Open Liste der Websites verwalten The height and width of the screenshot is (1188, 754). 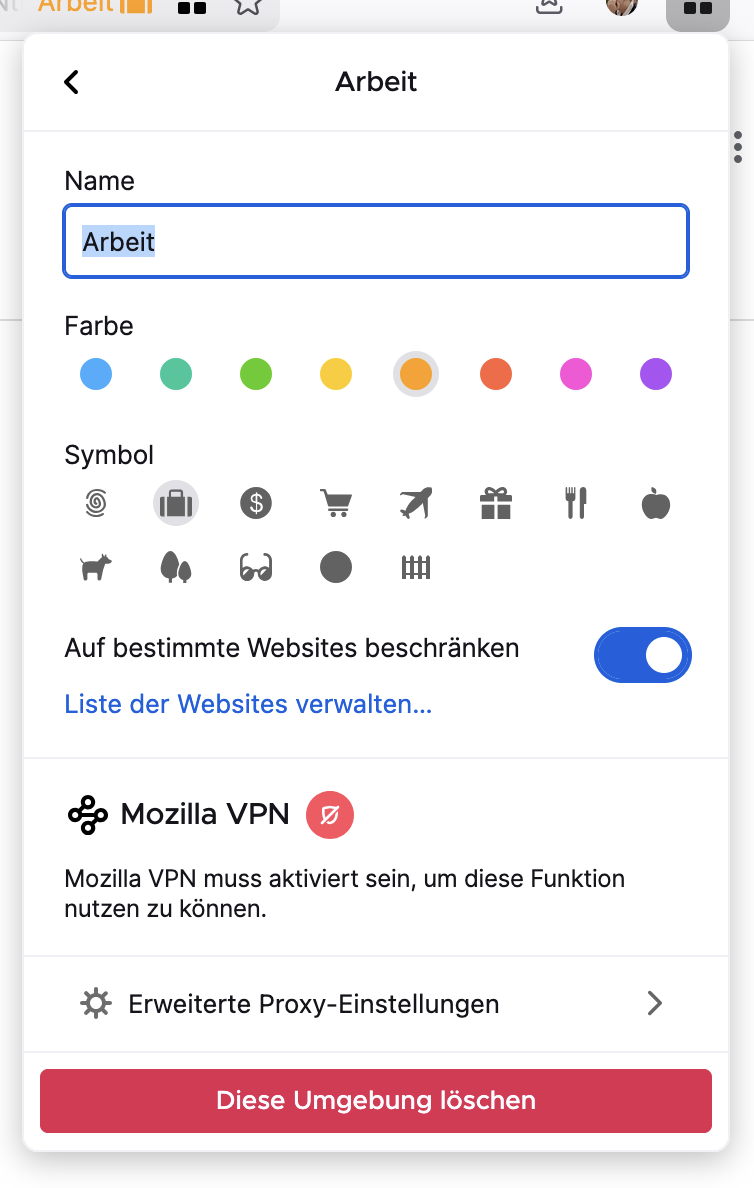[x=248, y=704]
